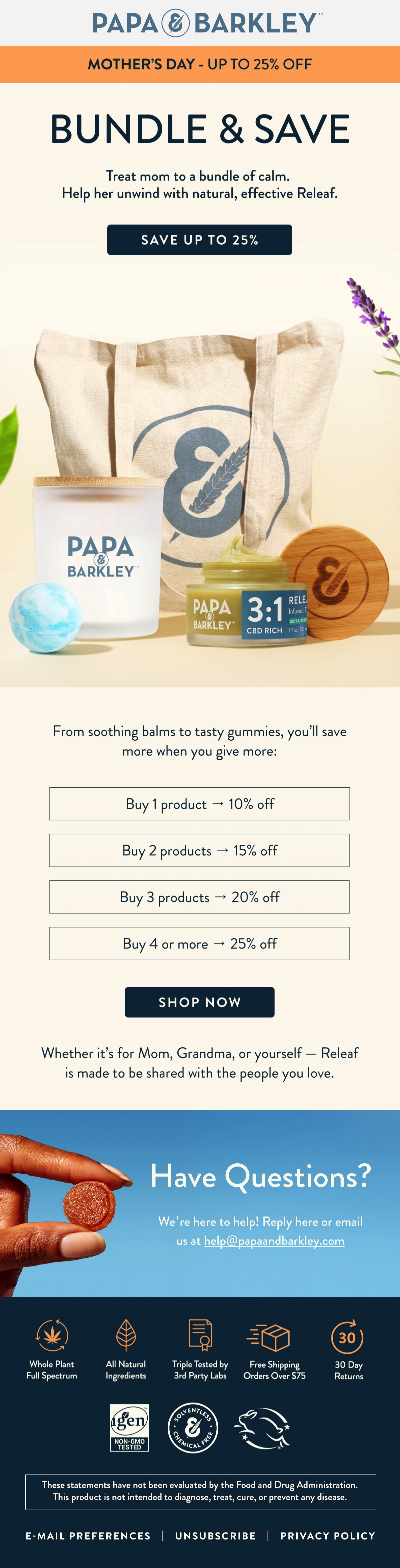Tap the Mother's Day 25% off banner
Viewport: 400px width, 1568px height.
point(200,64)
